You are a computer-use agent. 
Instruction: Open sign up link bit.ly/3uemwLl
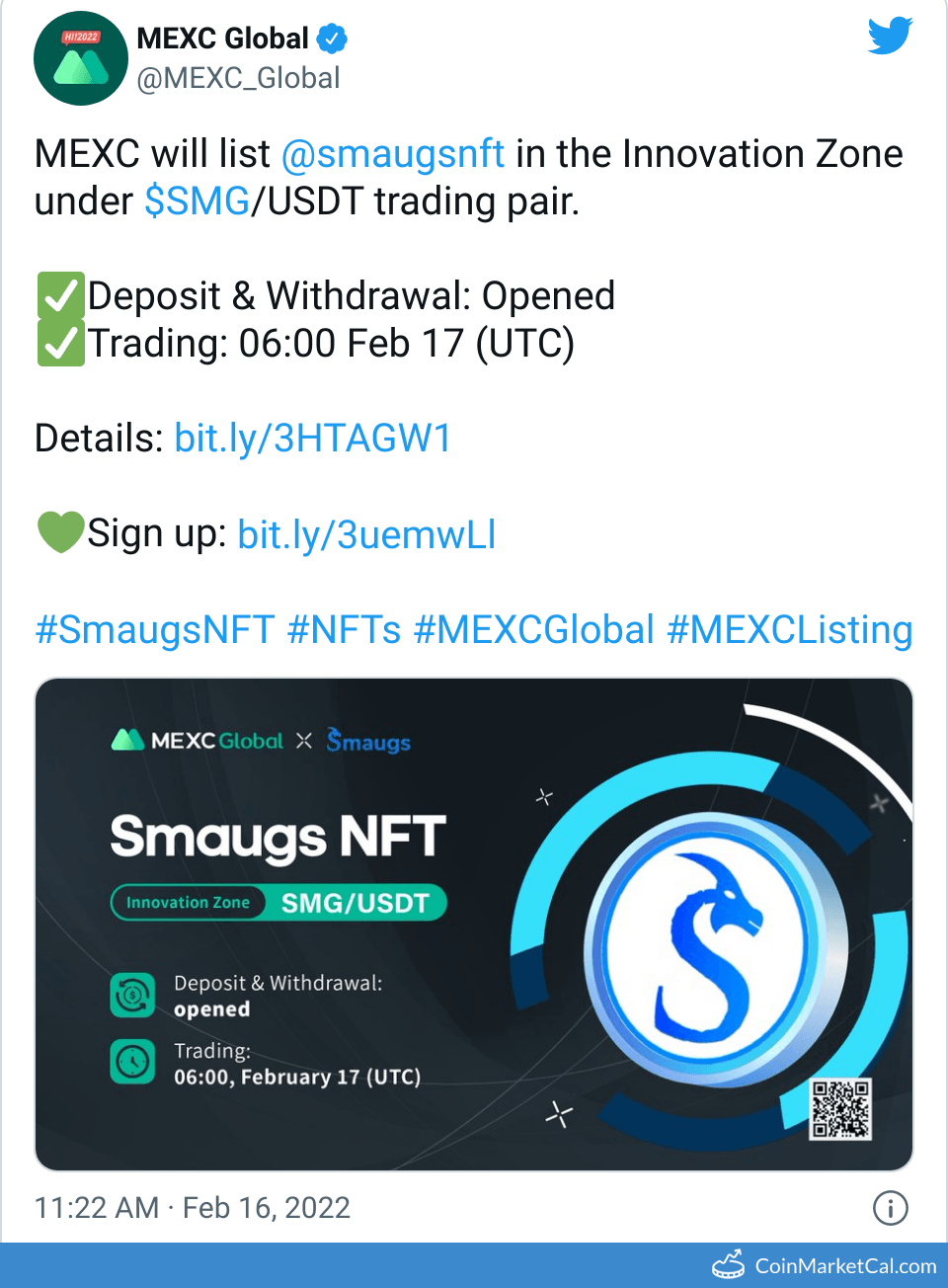point(366,534)
